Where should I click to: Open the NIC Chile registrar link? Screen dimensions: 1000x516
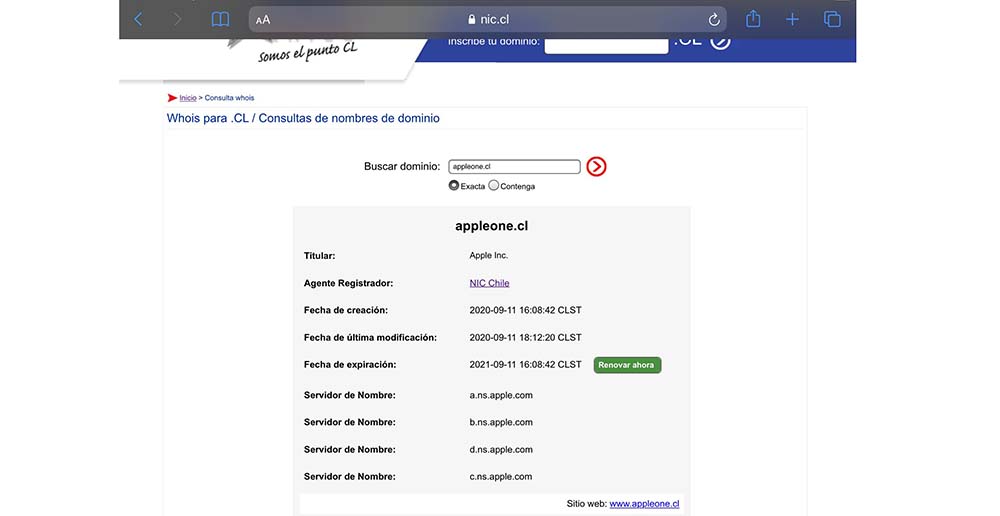pos(489,283)
